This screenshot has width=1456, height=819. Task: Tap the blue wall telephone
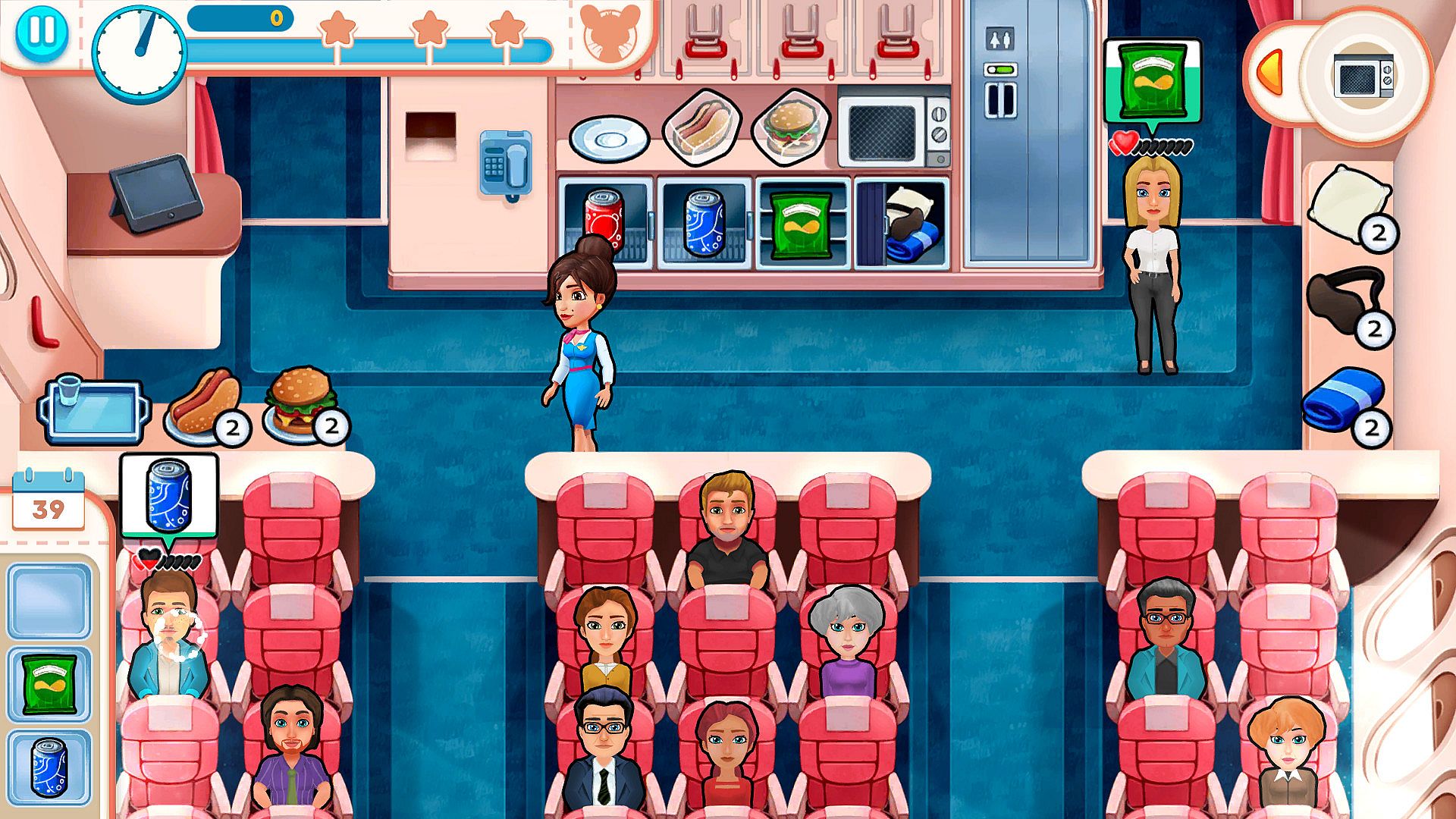pos(507,162)
